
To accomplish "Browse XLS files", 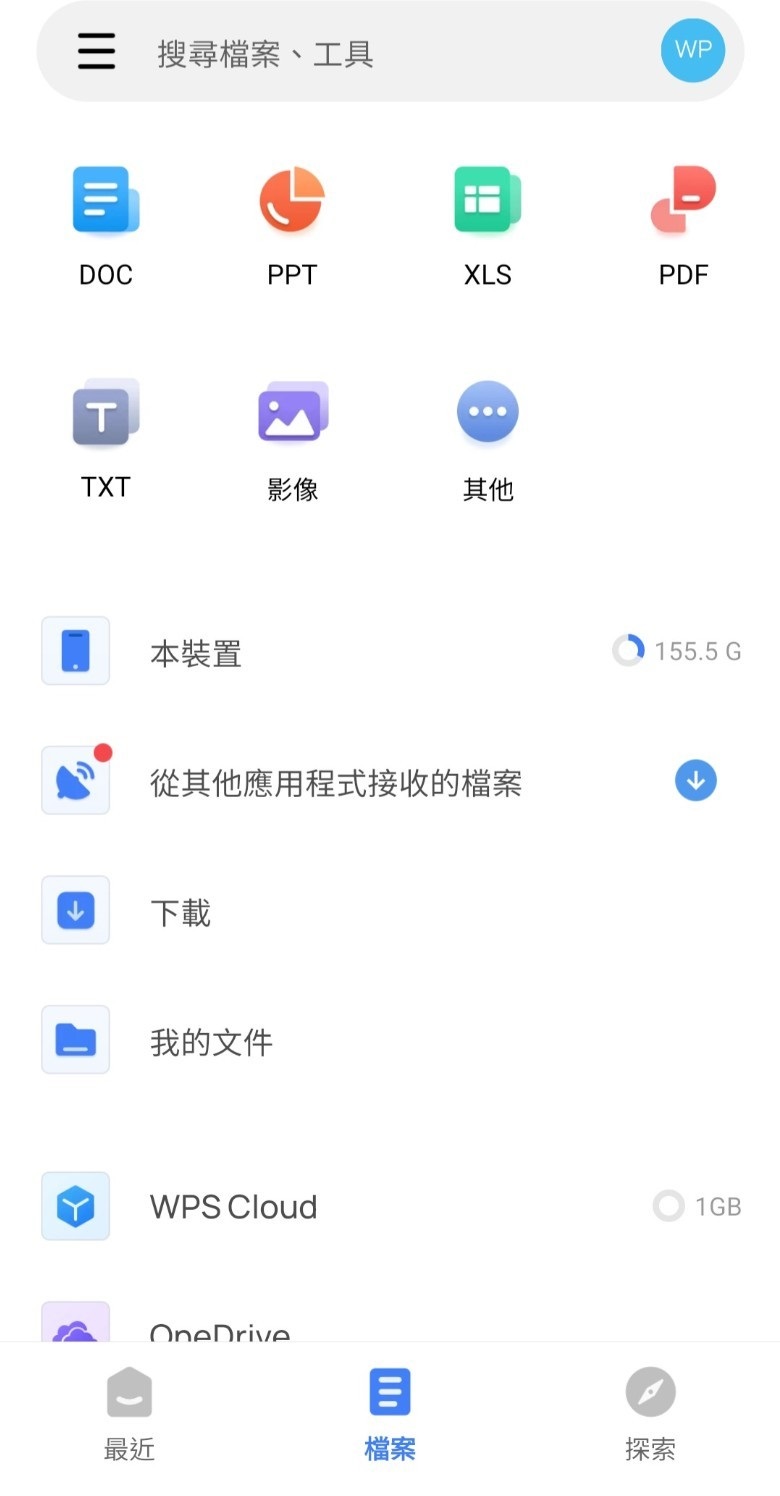I will (x=488, y=226).
